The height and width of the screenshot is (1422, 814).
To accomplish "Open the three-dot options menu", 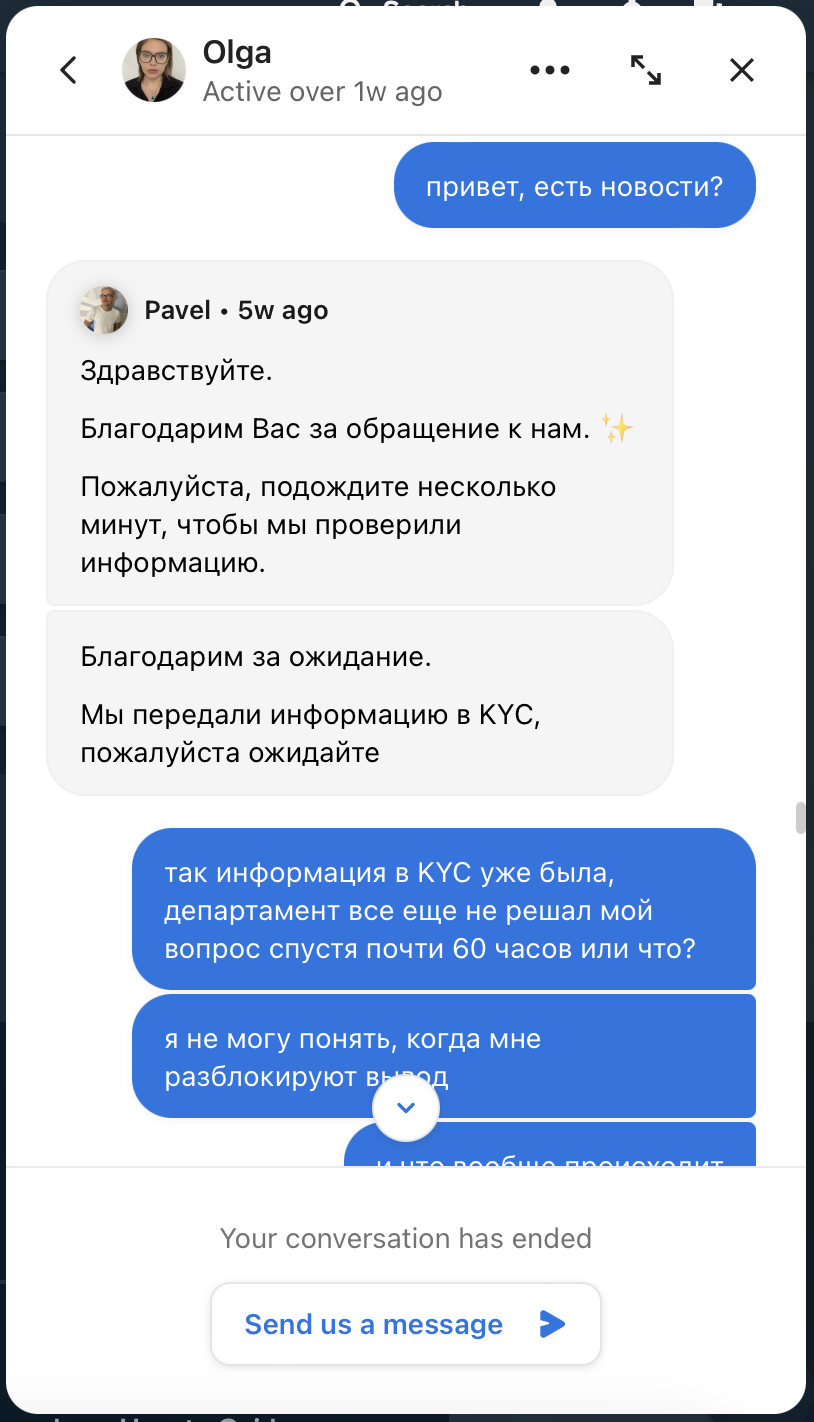I will point(549,70).
